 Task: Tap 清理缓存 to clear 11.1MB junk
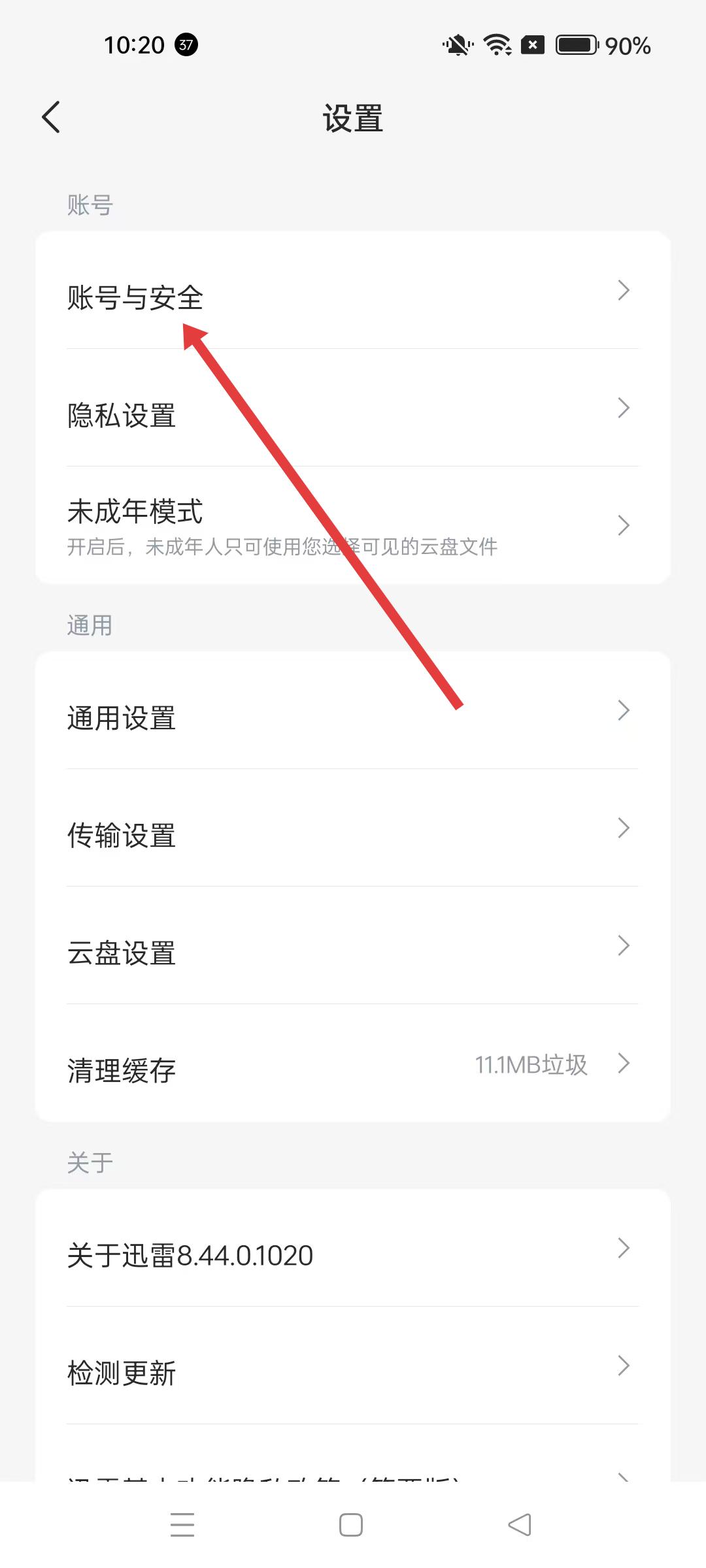(353, 1064)
